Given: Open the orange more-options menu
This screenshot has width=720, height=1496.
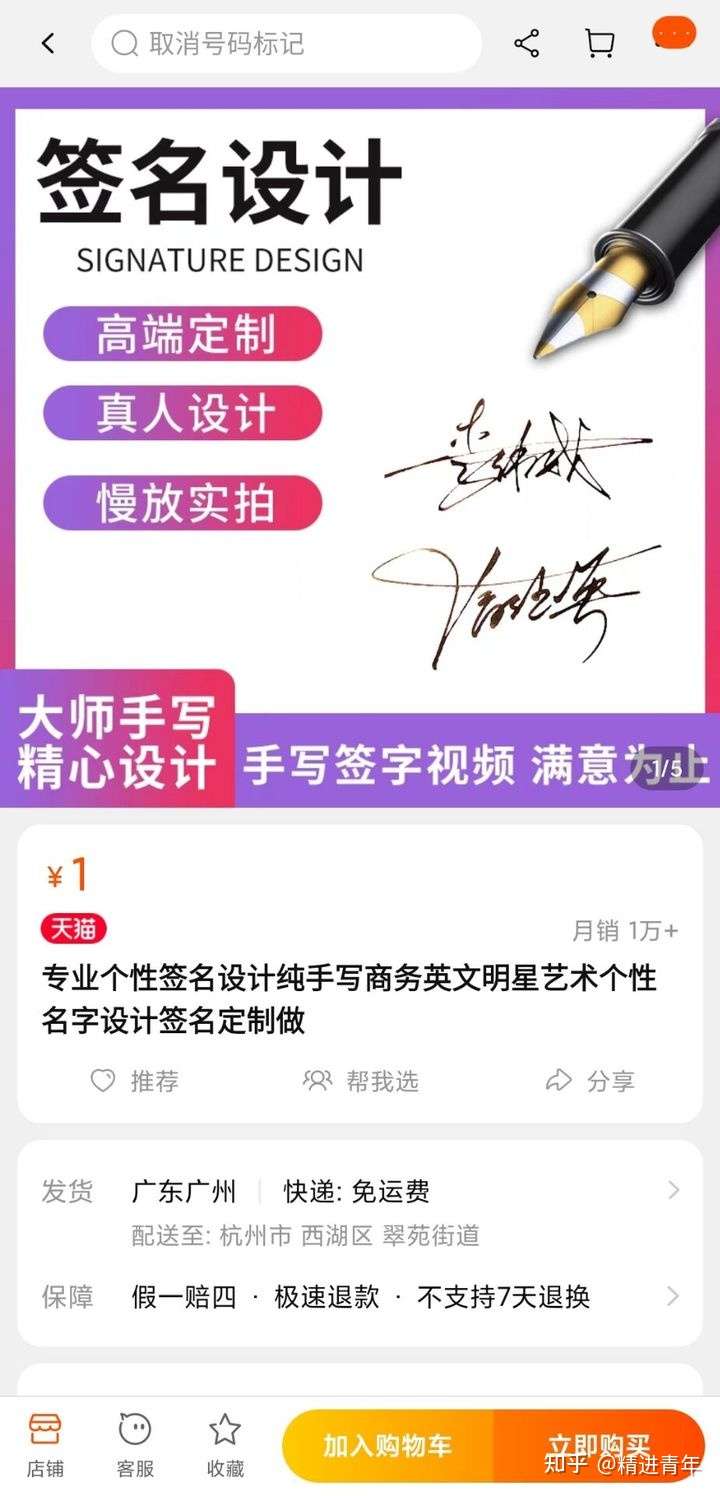Looking at the screenshot, I should coord(674,34).
